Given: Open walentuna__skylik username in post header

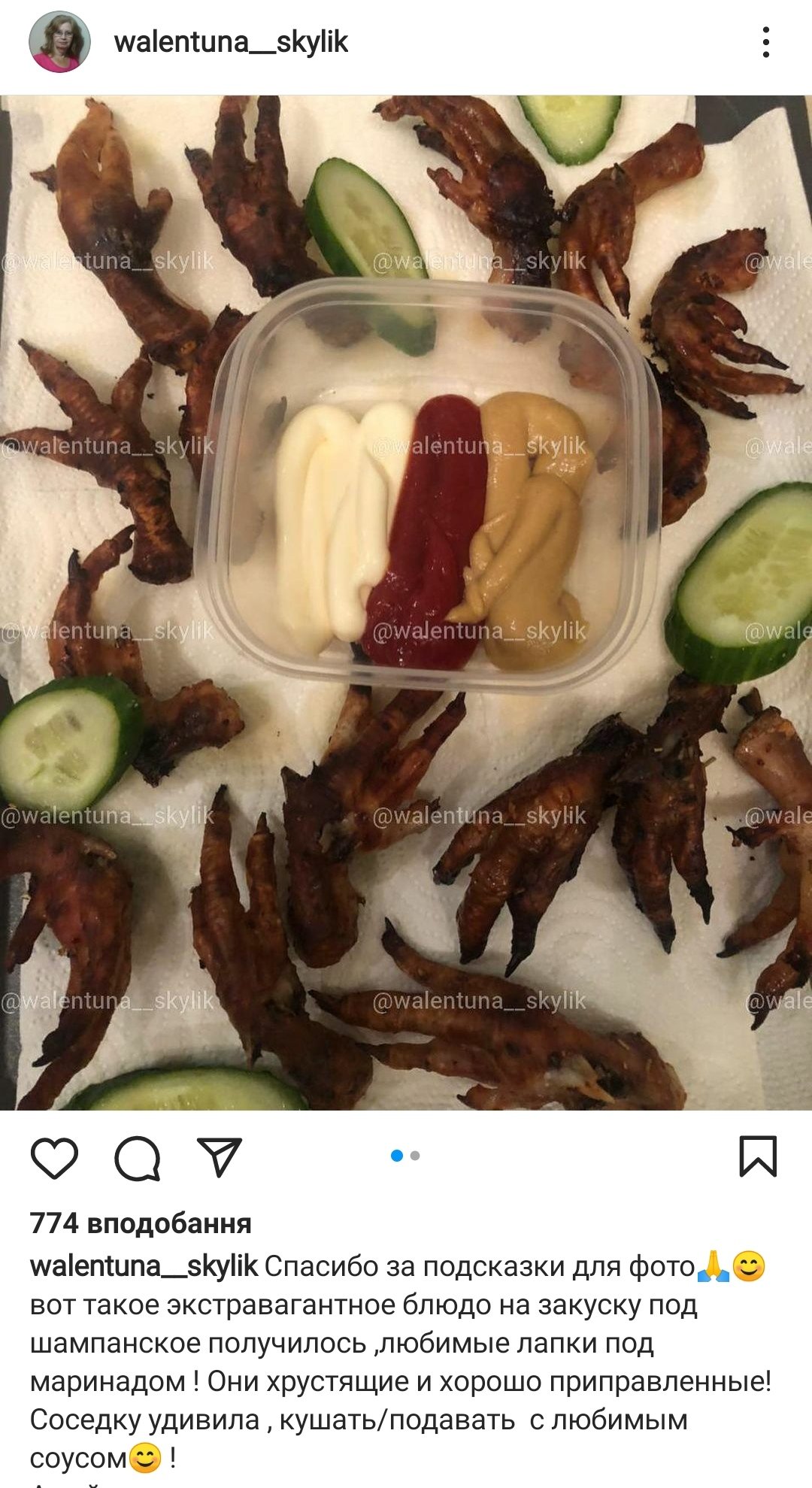Looking at the screenshot, I should [231, 42].
